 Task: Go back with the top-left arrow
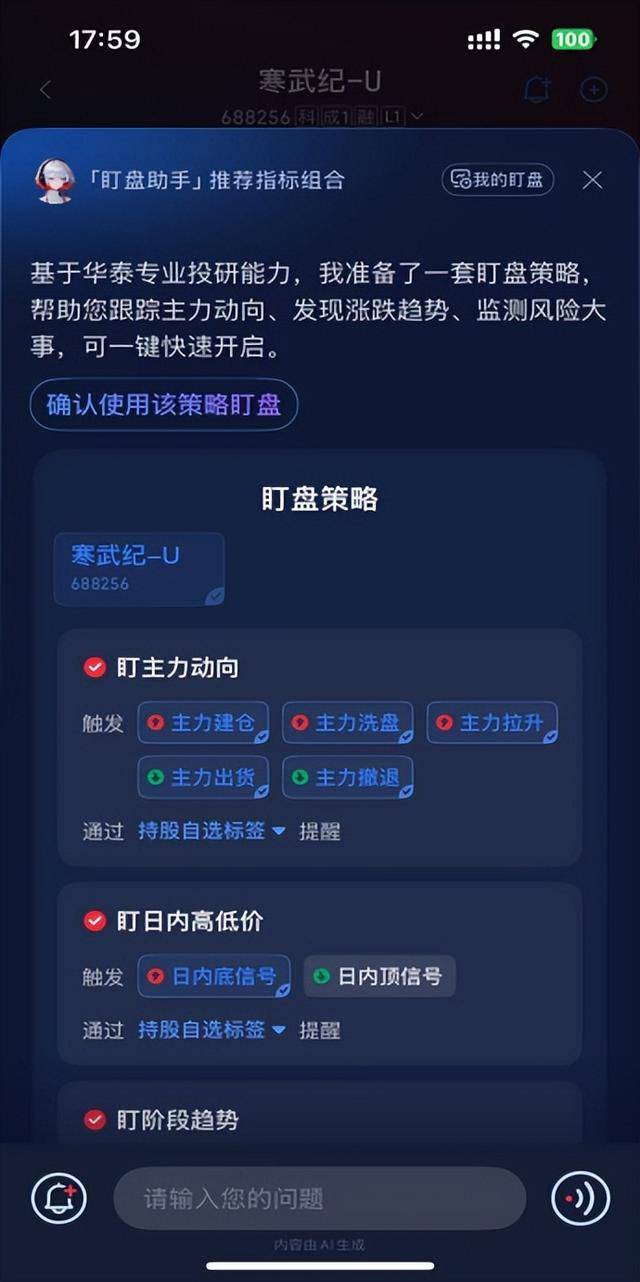[45, 90]
